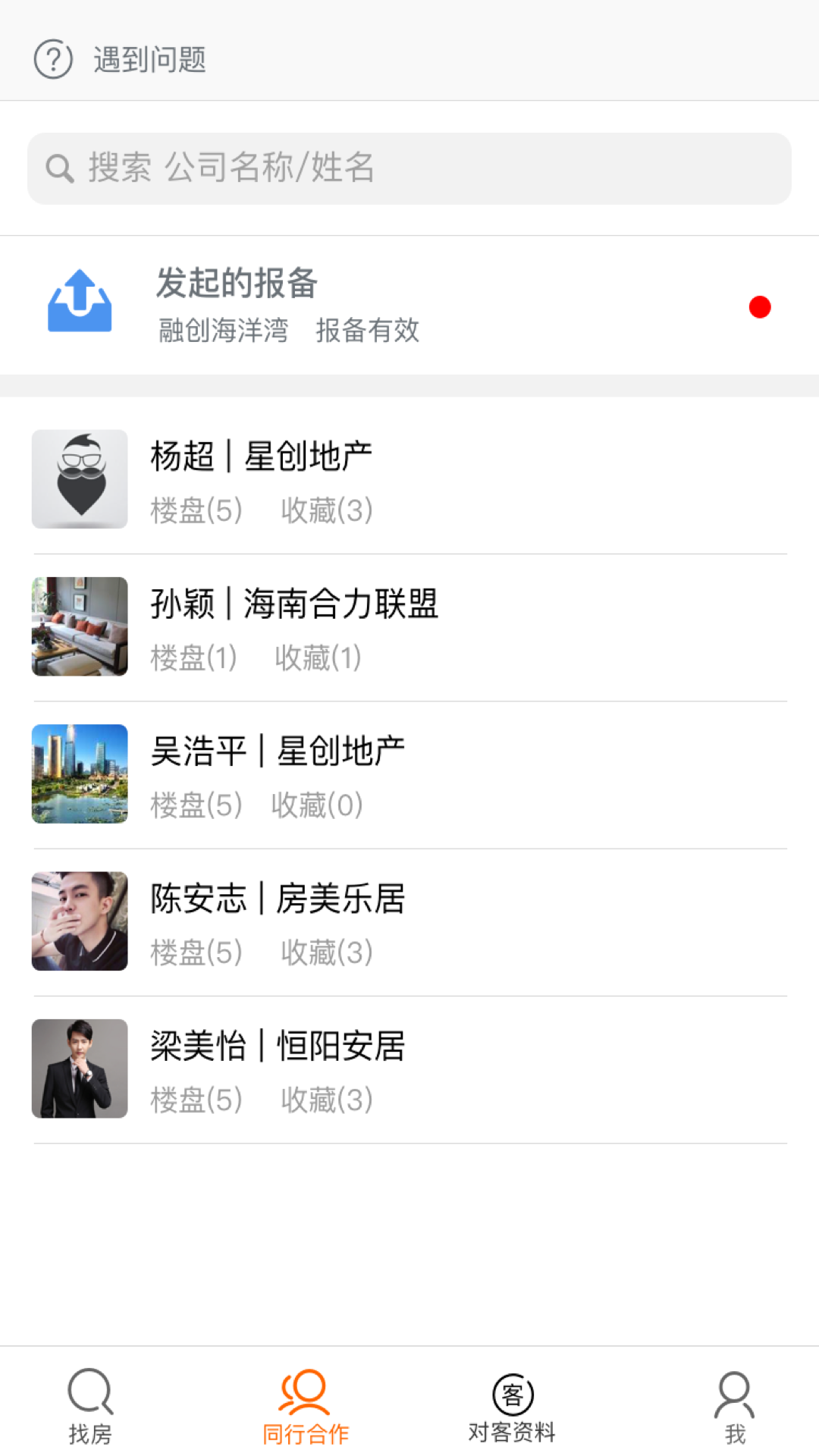Click 报备有效 status text
The image size is (819, 1456).
(x=369, y=331)
